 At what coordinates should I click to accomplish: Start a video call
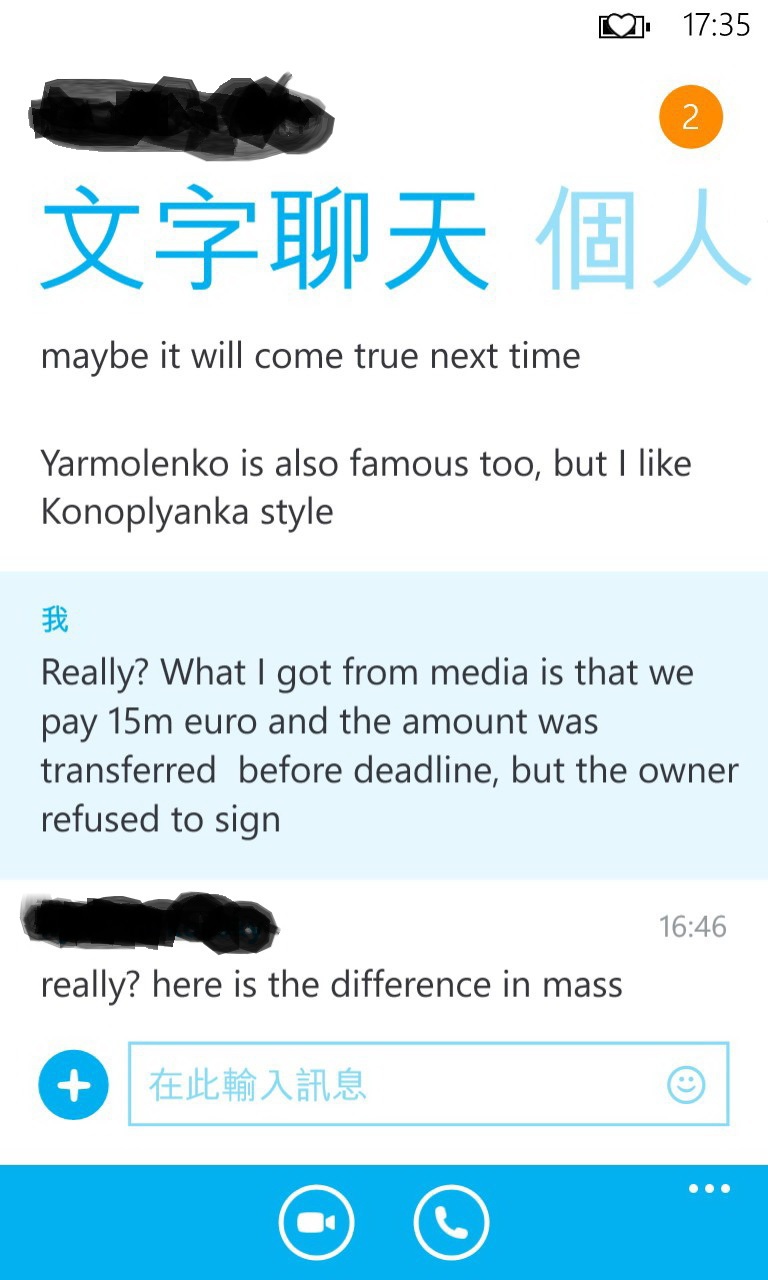(316, 1223)
